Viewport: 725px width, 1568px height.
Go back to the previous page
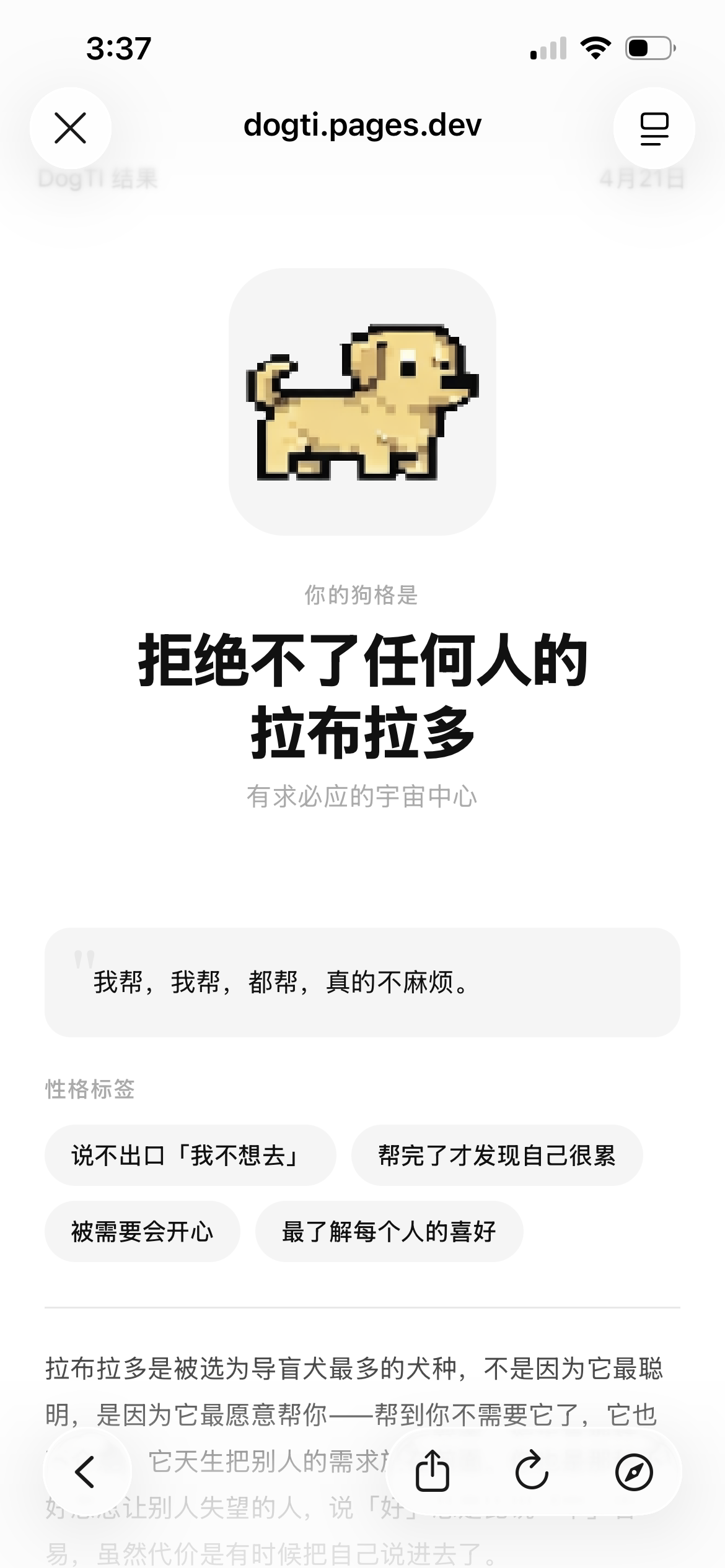tap(86, 1471)
